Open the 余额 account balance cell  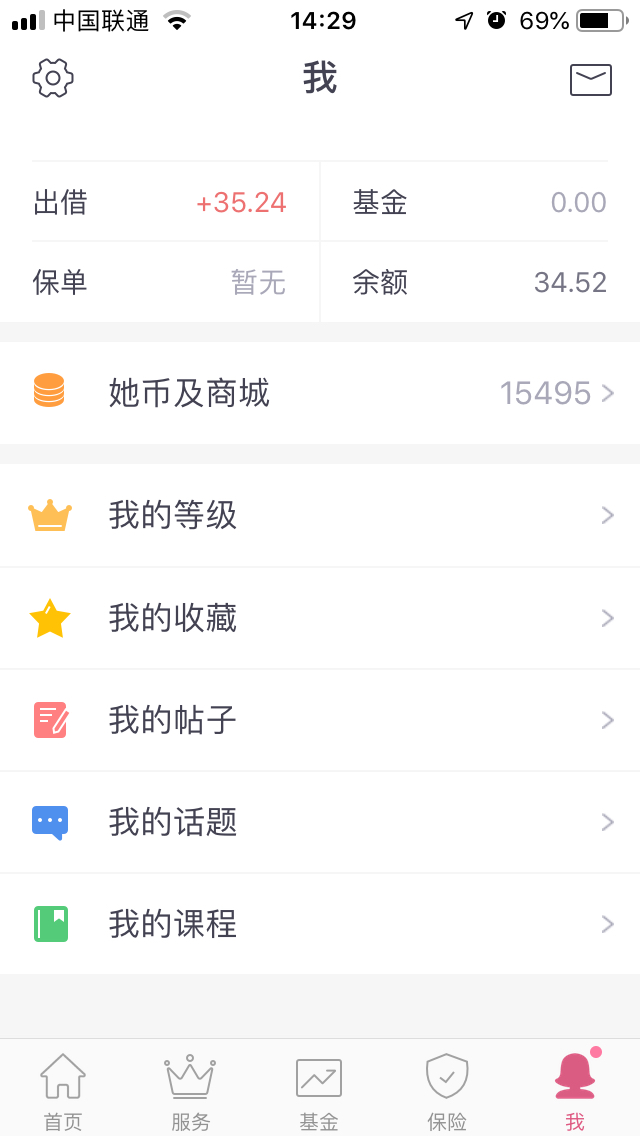(480, 282)
